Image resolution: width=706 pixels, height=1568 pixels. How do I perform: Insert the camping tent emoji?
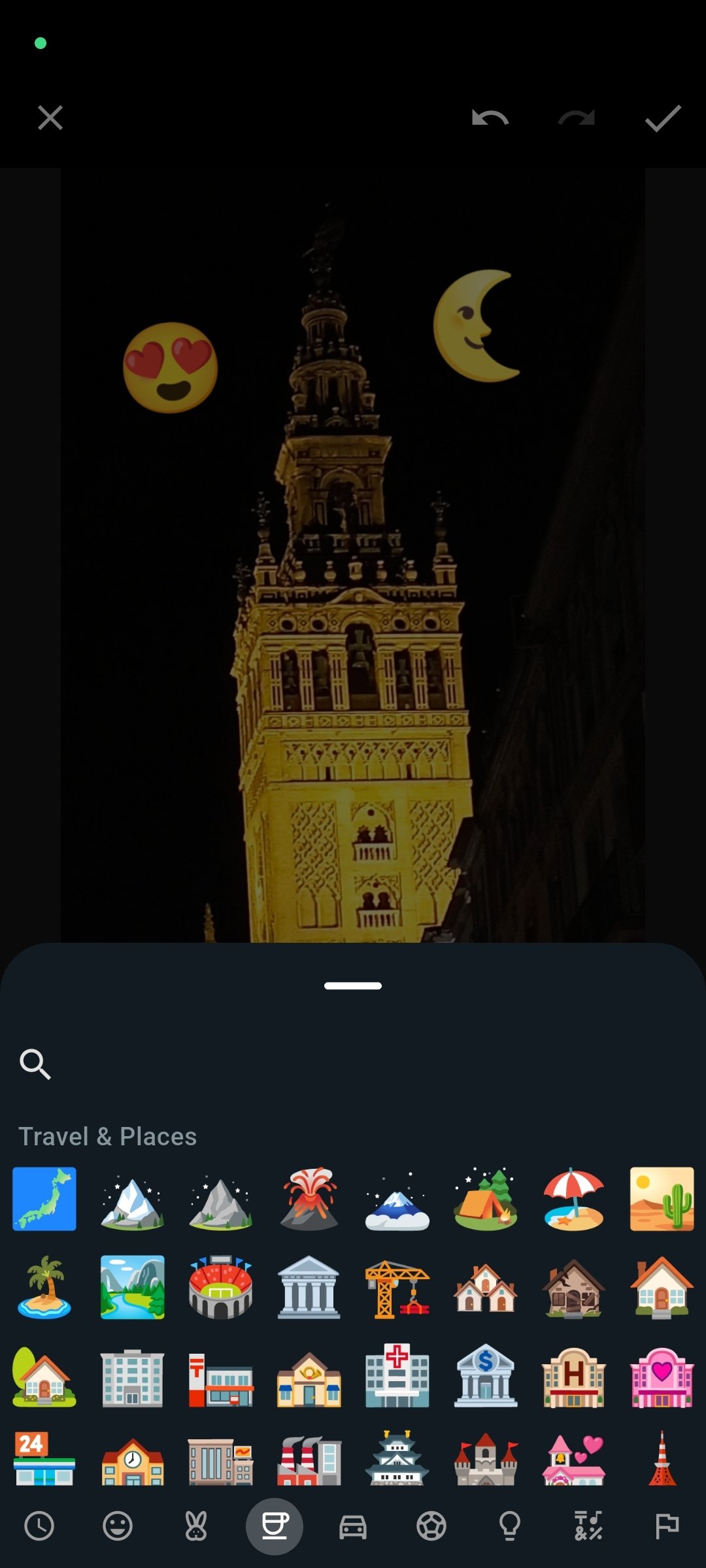pos(486,1200)
